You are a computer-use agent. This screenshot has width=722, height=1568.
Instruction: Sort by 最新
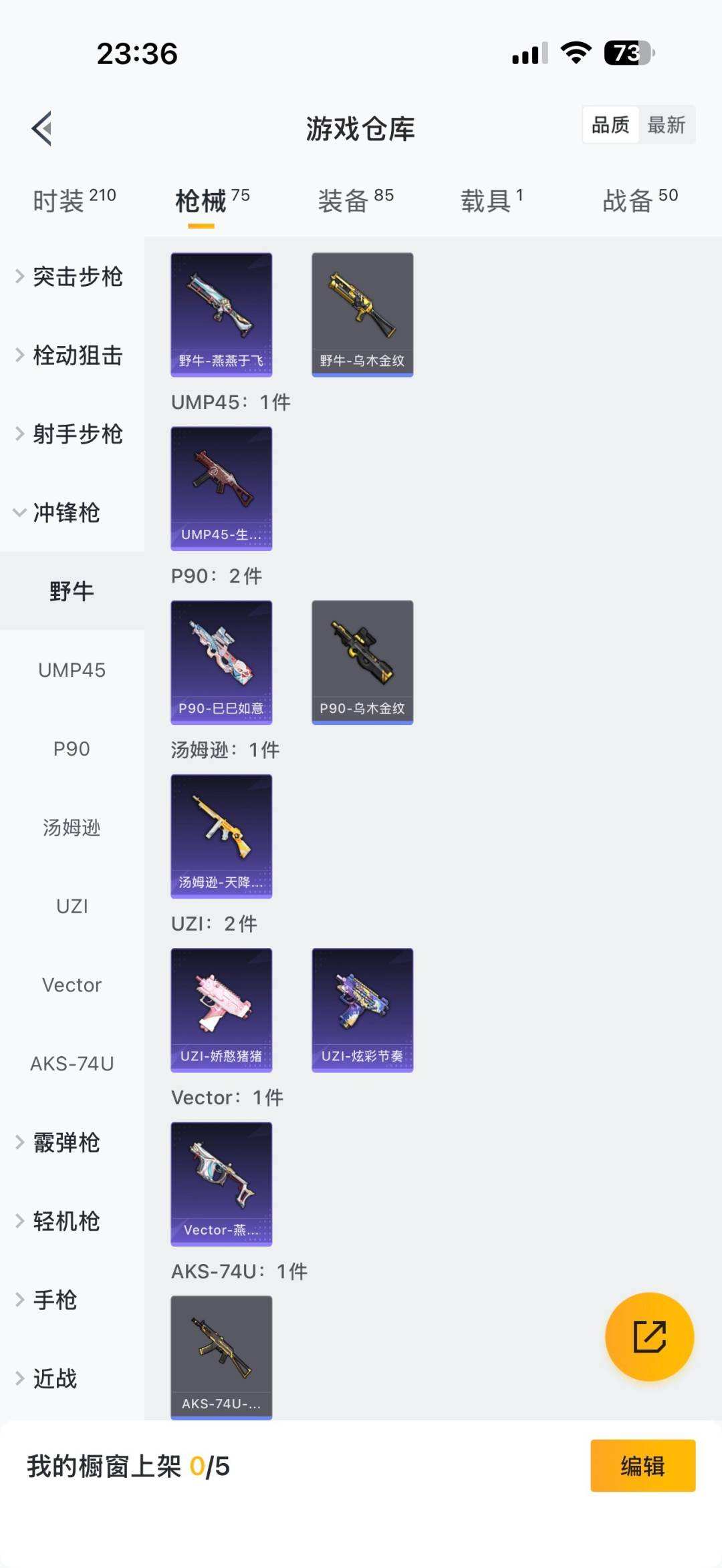coord(666,125)
